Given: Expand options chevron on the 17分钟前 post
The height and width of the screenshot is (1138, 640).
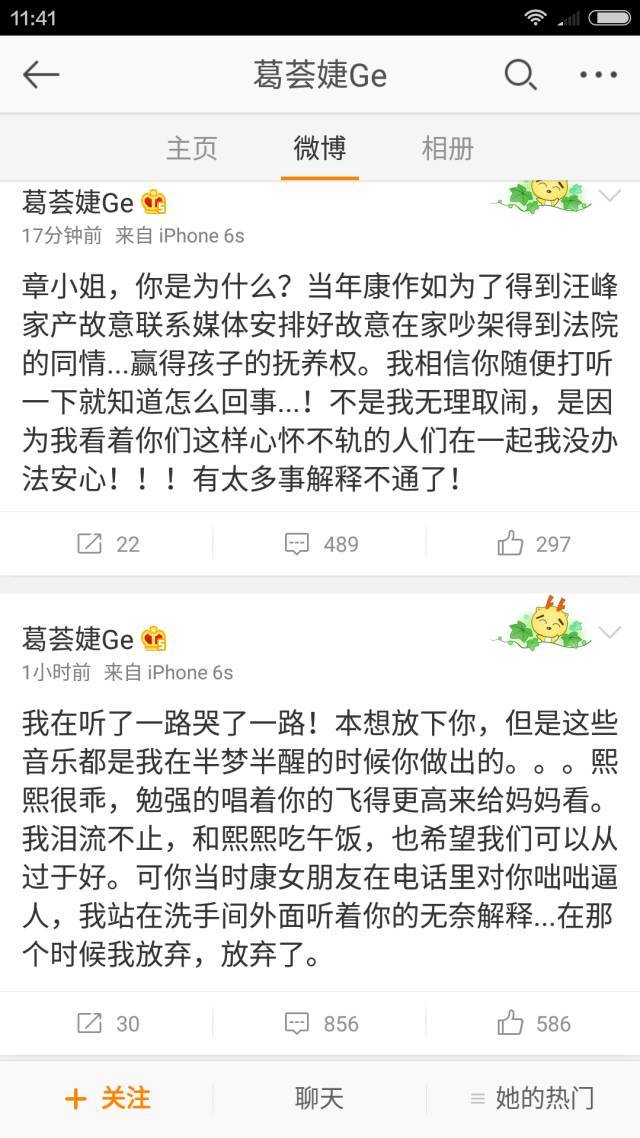Looking at the screenshot, I should [x=609, y=196].
